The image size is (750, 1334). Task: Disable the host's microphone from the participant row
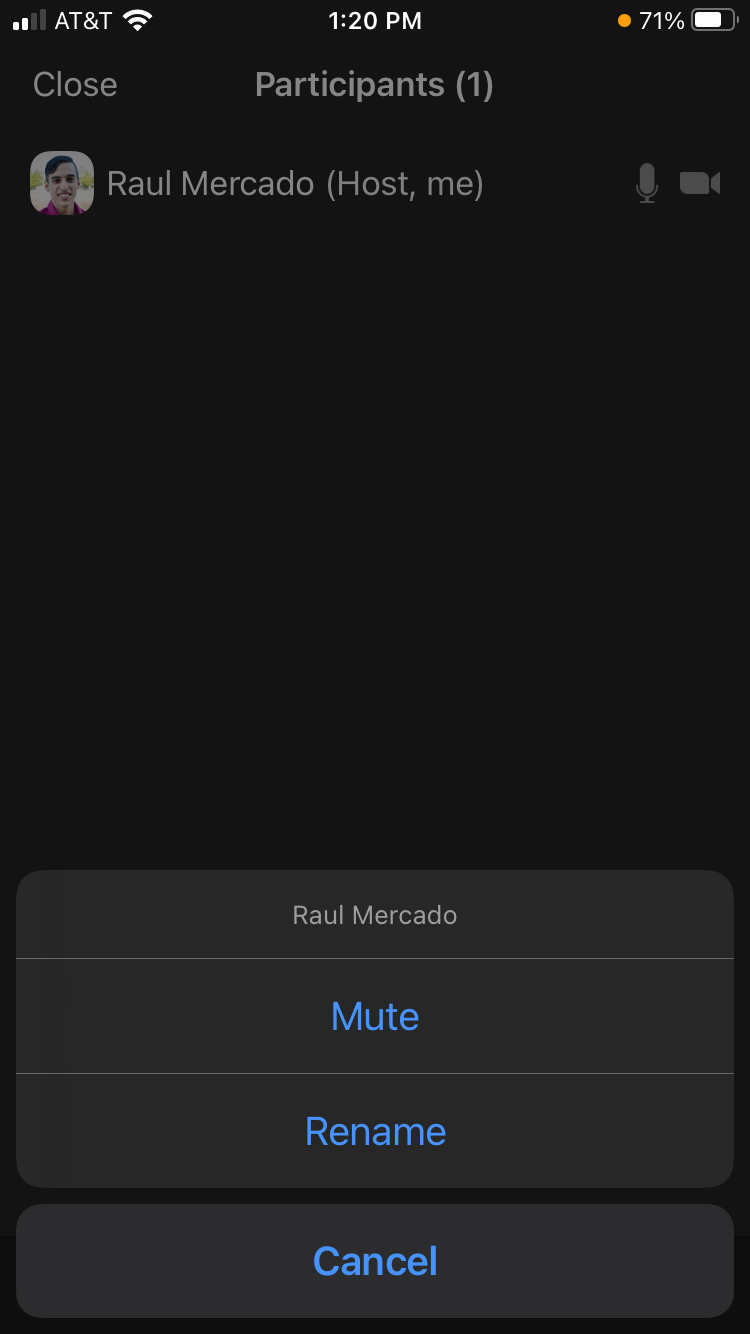pyautogui.click(x=646, y=183)
